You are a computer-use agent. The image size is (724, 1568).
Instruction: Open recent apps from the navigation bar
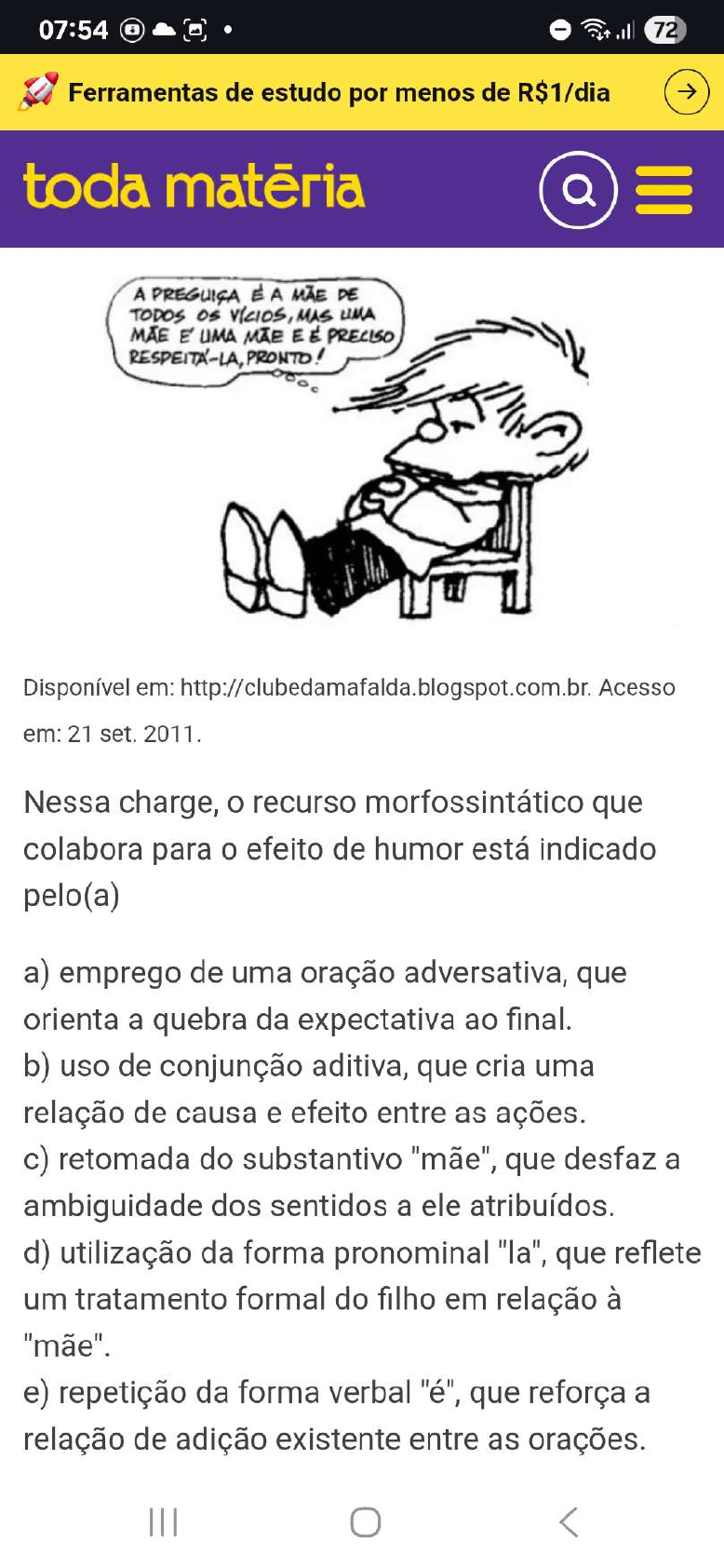163,1521
